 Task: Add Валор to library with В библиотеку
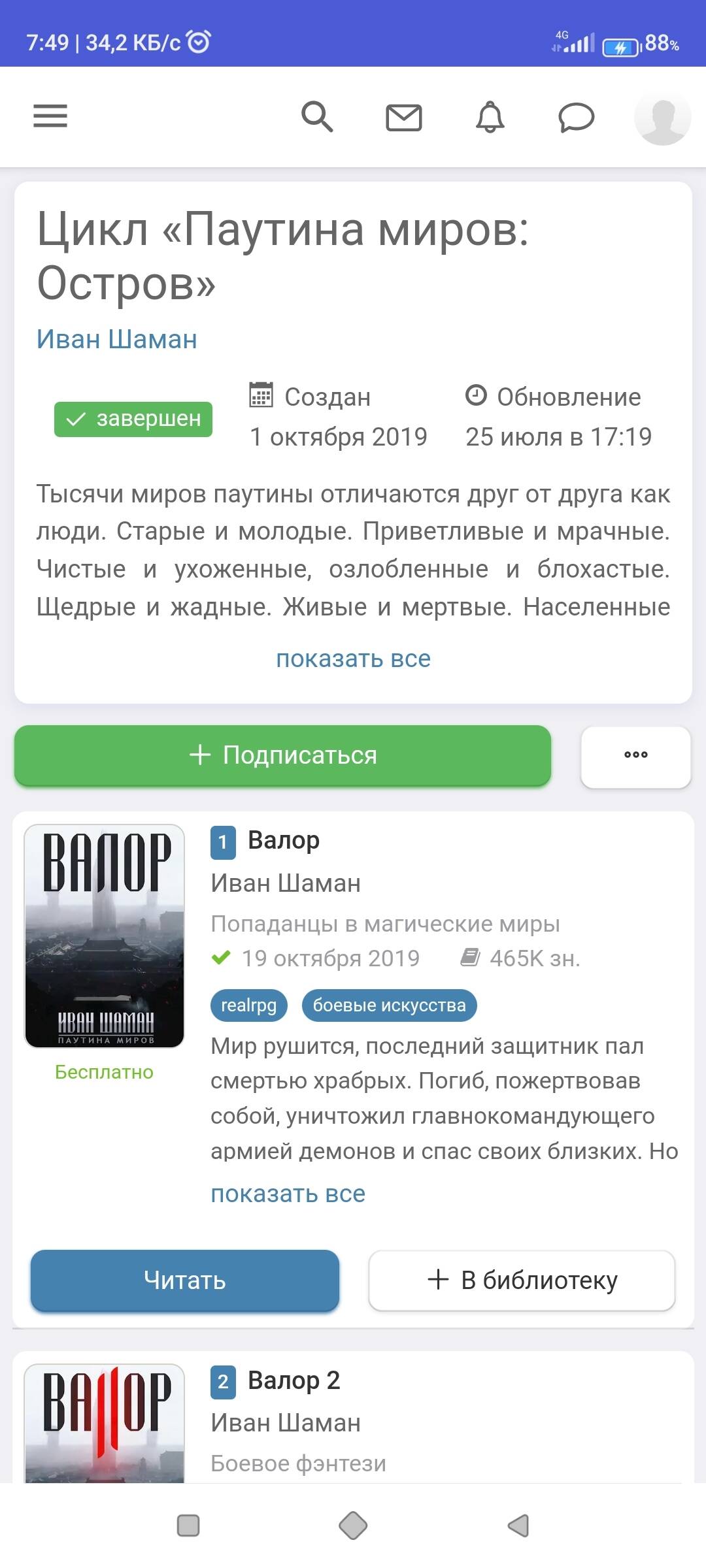[x=522, y=1280]
